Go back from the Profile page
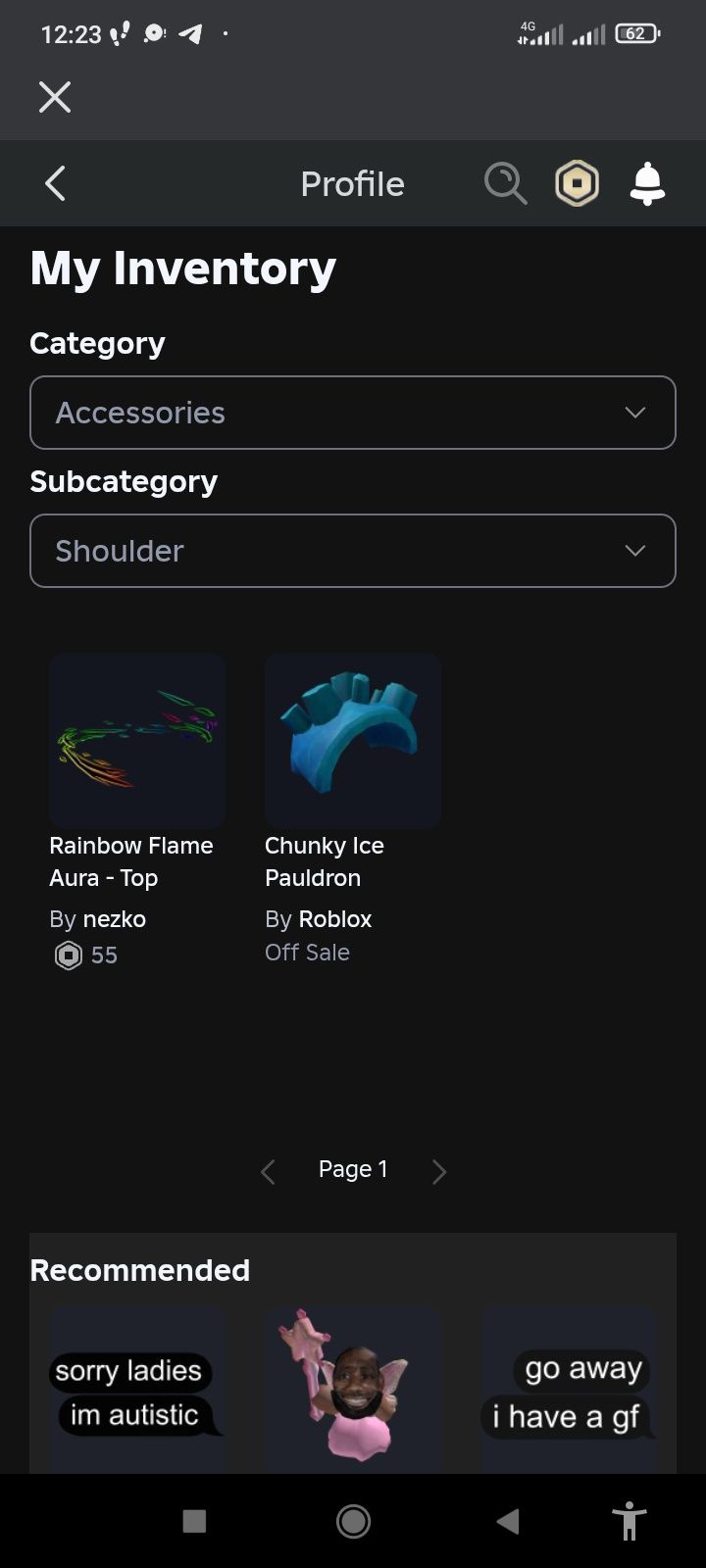 (x=55, y=183)
